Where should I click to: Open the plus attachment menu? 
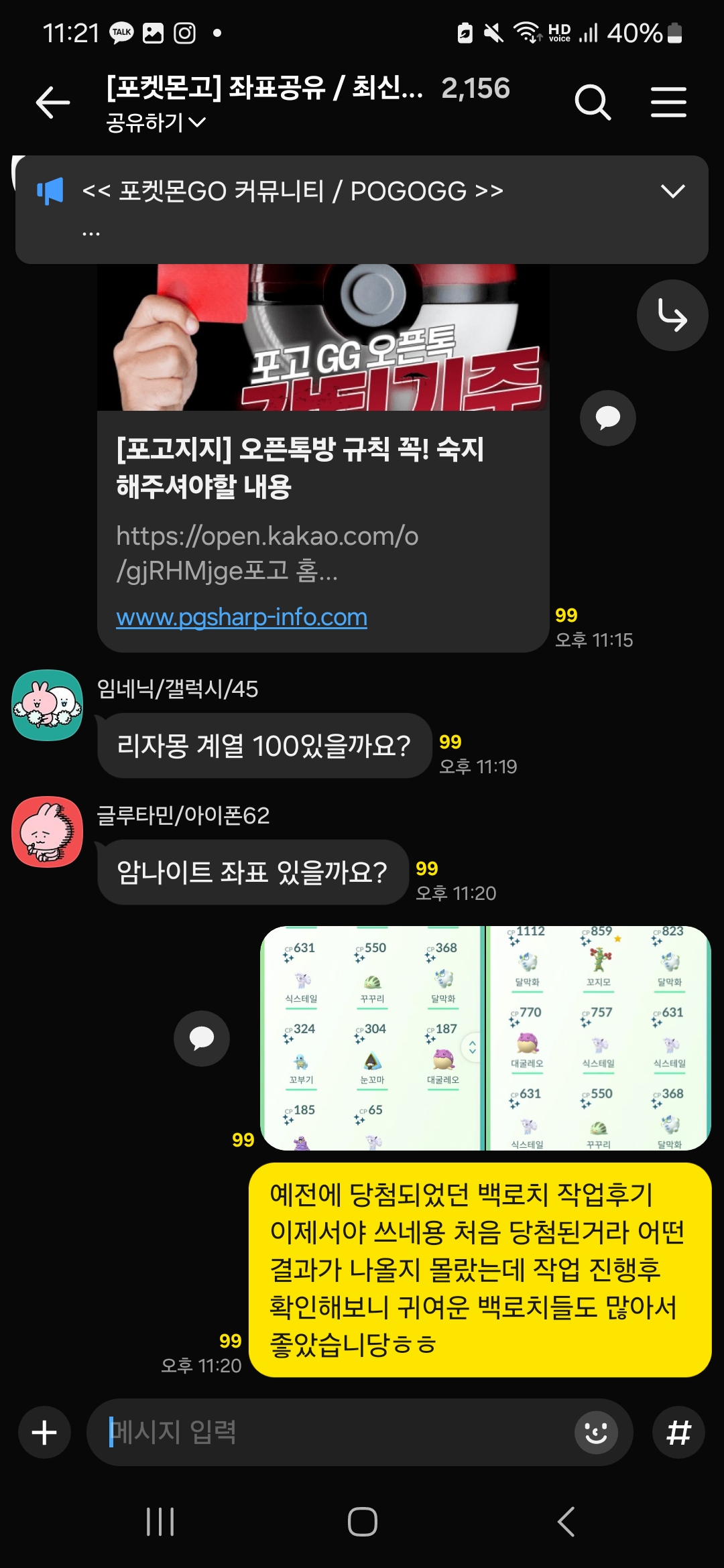click(44, 1433)
